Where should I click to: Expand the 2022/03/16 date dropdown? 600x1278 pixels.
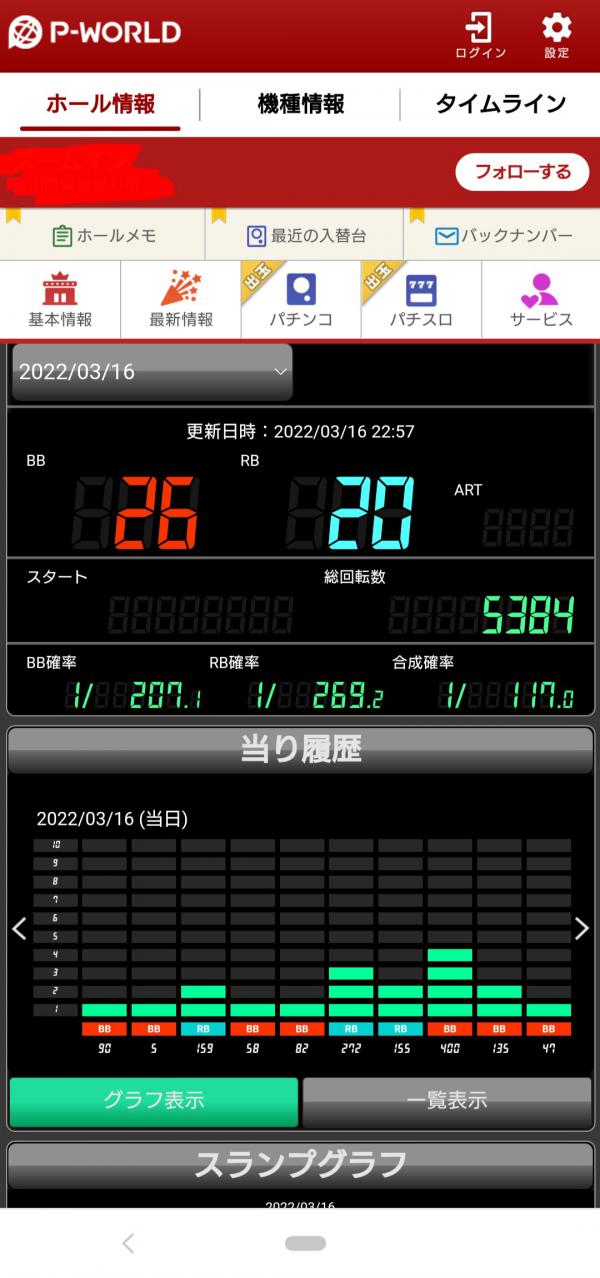152,372
